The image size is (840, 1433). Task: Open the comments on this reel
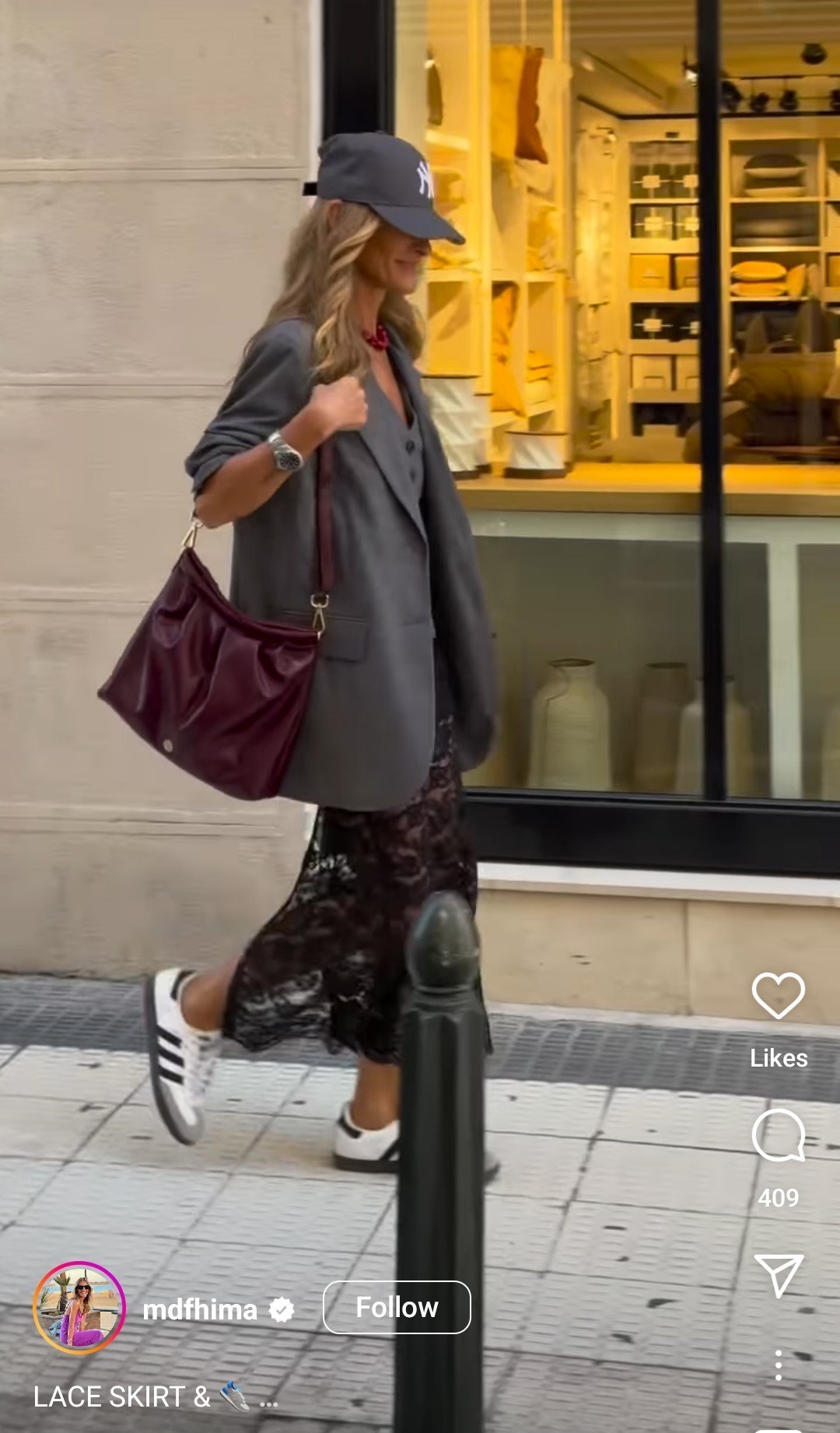778,1135
